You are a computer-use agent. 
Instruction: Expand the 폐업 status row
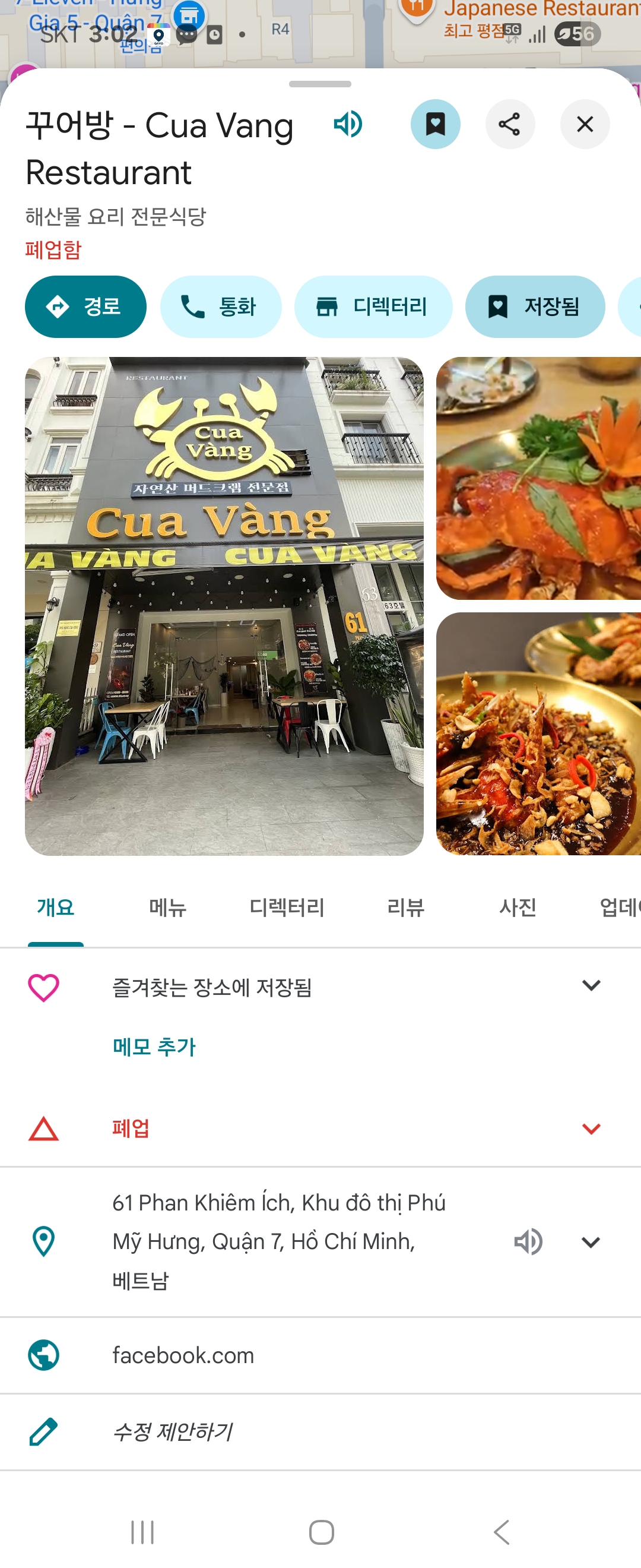pyautogui.click(x=591, y=1129)
